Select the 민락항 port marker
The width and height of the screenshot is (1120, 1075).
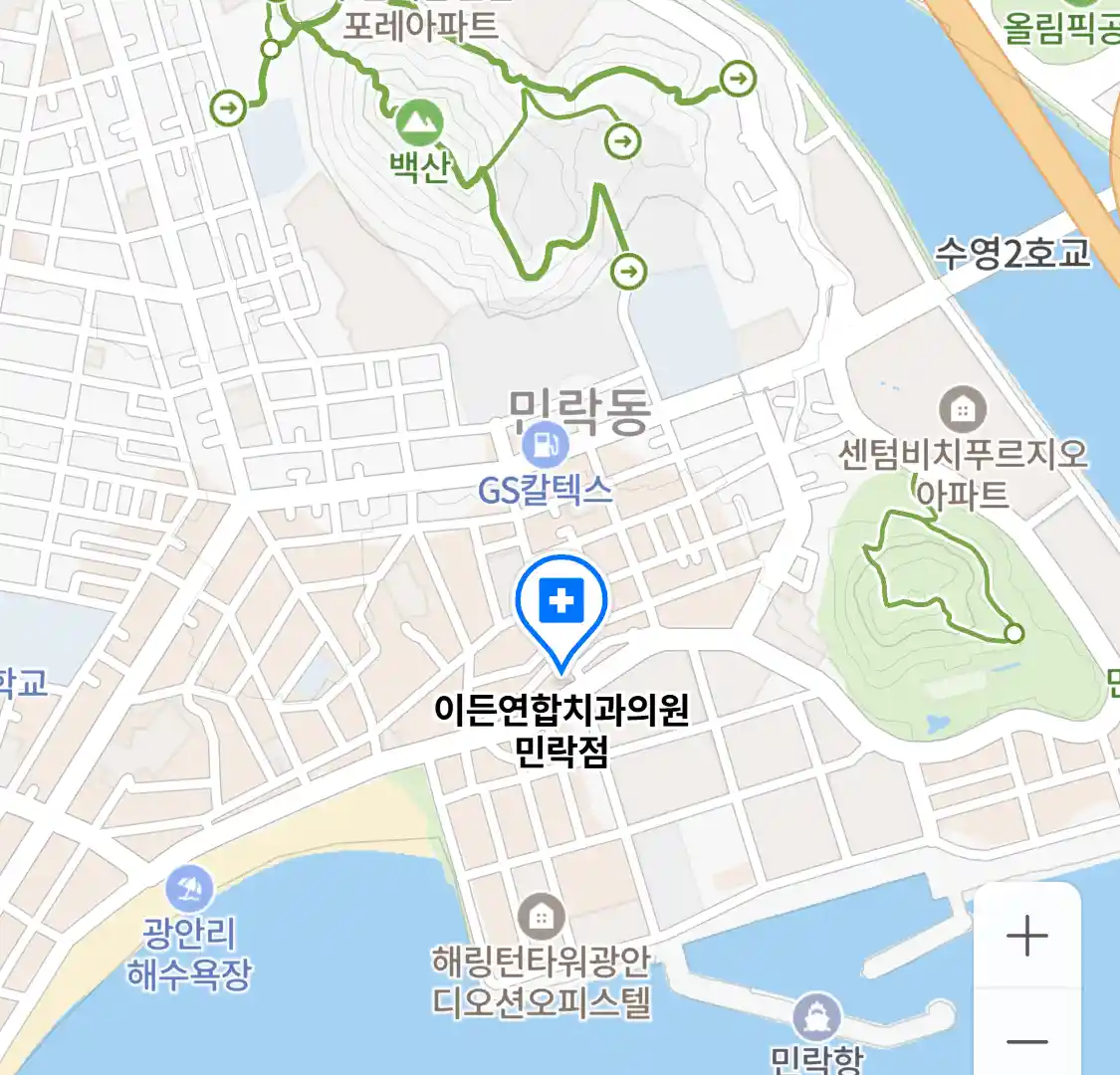[x=817, y=1017]
